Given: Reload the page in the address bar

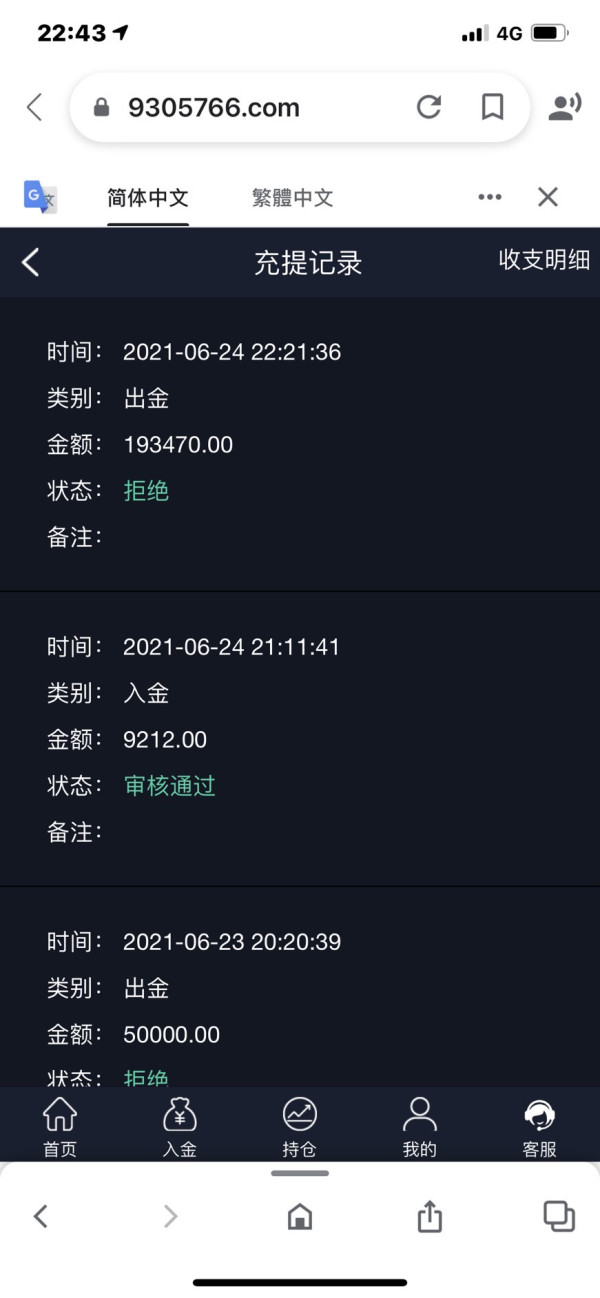Looking at the screenshot, I should tap(429, 107).
